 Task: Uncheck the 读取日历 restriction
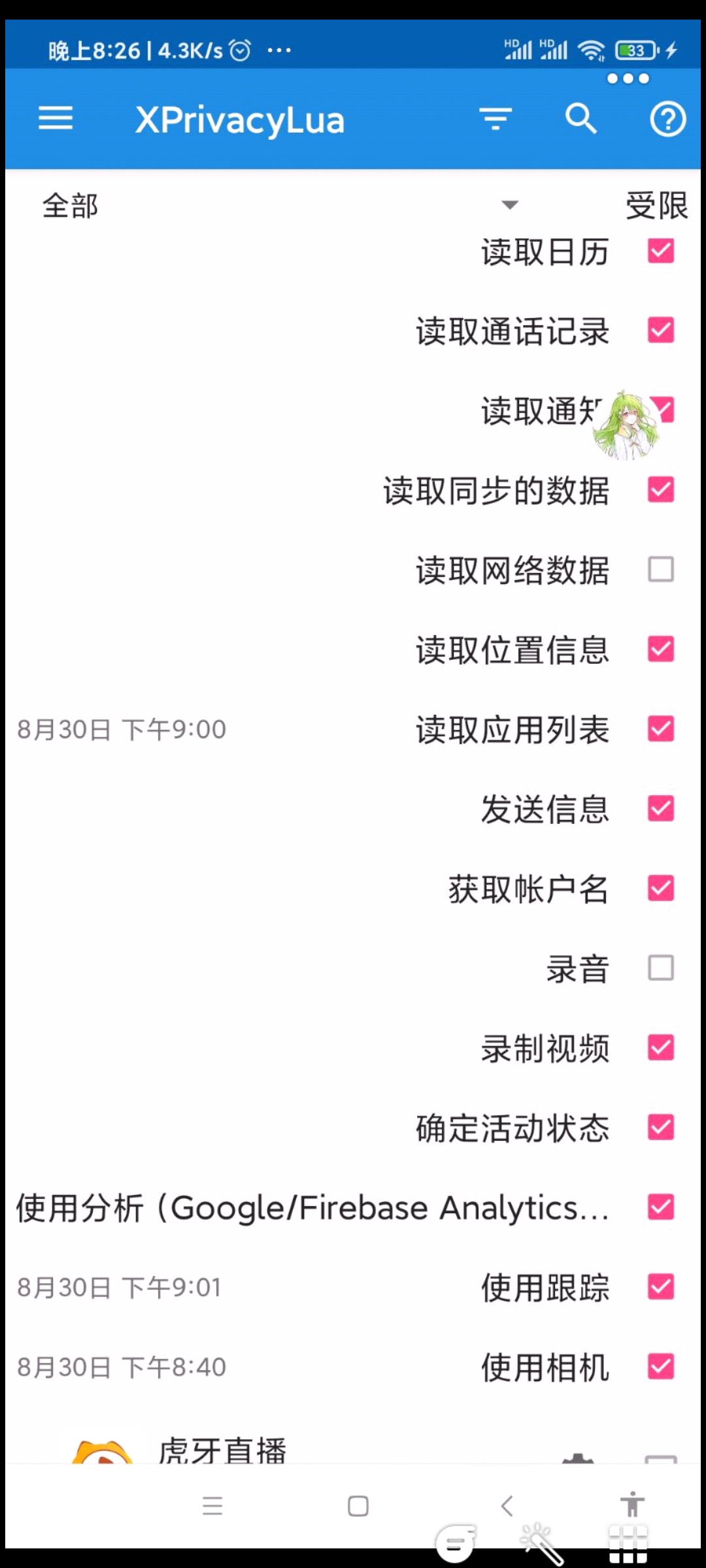(x=661, y=251)
